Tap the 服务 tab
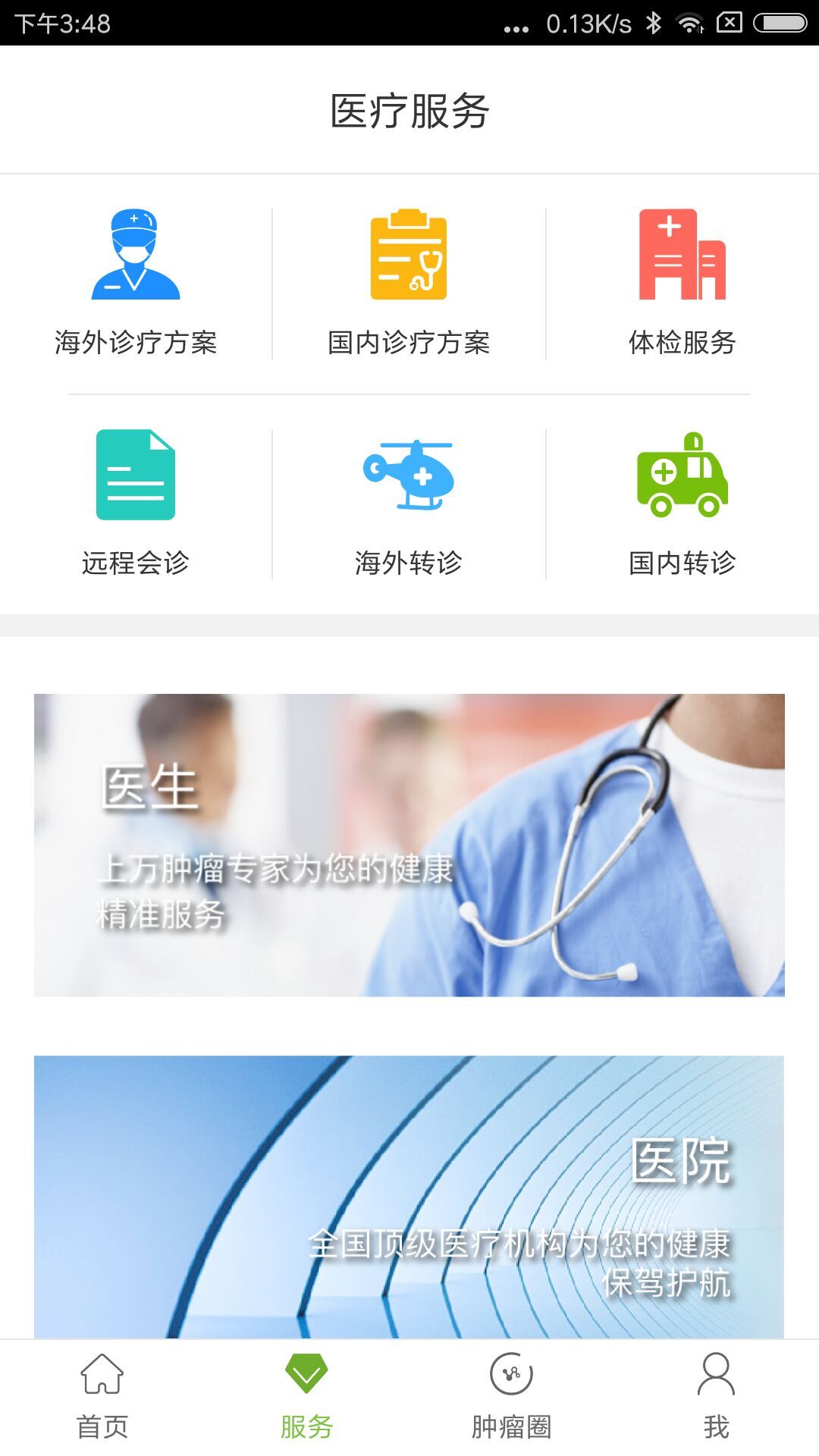This screenshot has height=1456, width=819. click(306, 1397)
